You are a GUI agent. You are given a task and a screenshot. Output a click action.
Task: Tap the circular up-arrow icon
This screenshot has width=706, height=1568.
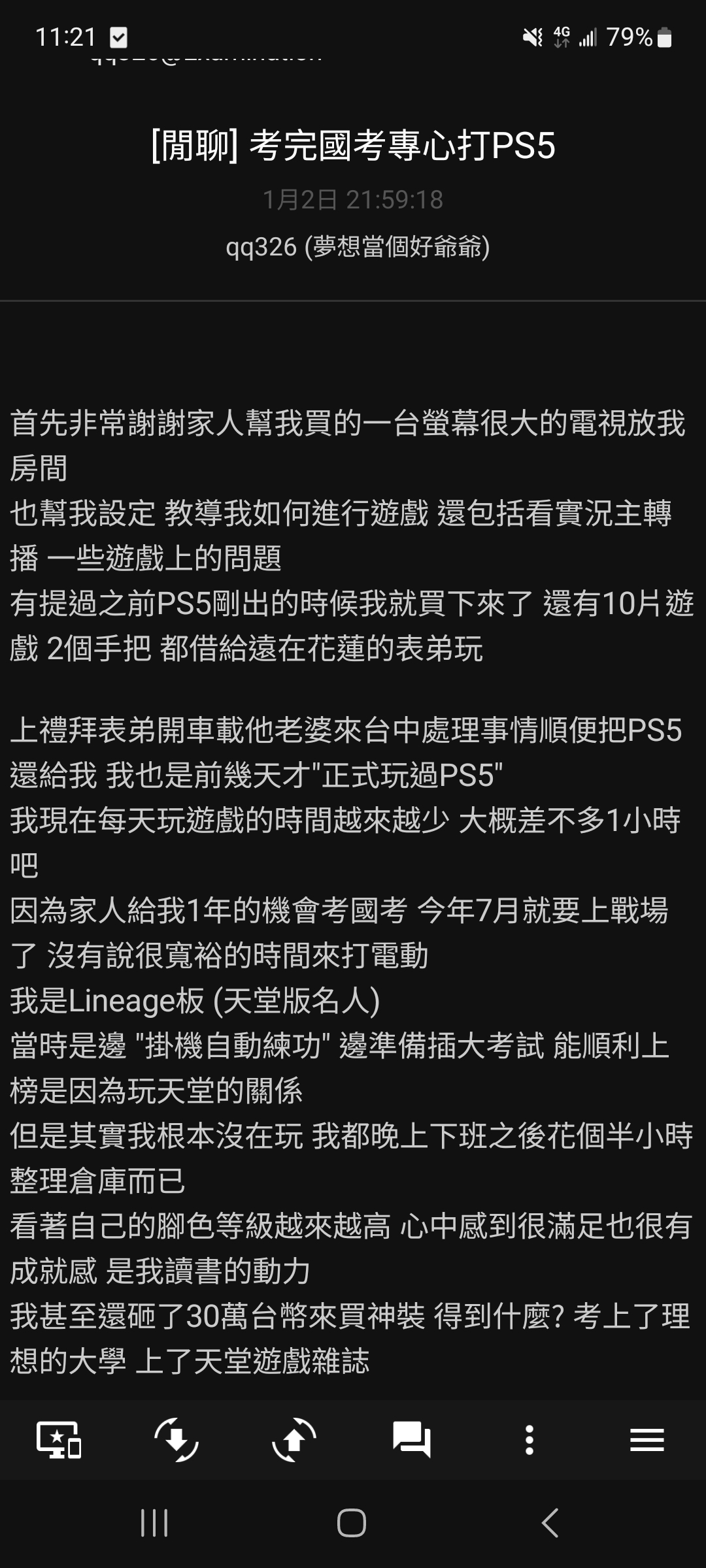coord(294,1439)
